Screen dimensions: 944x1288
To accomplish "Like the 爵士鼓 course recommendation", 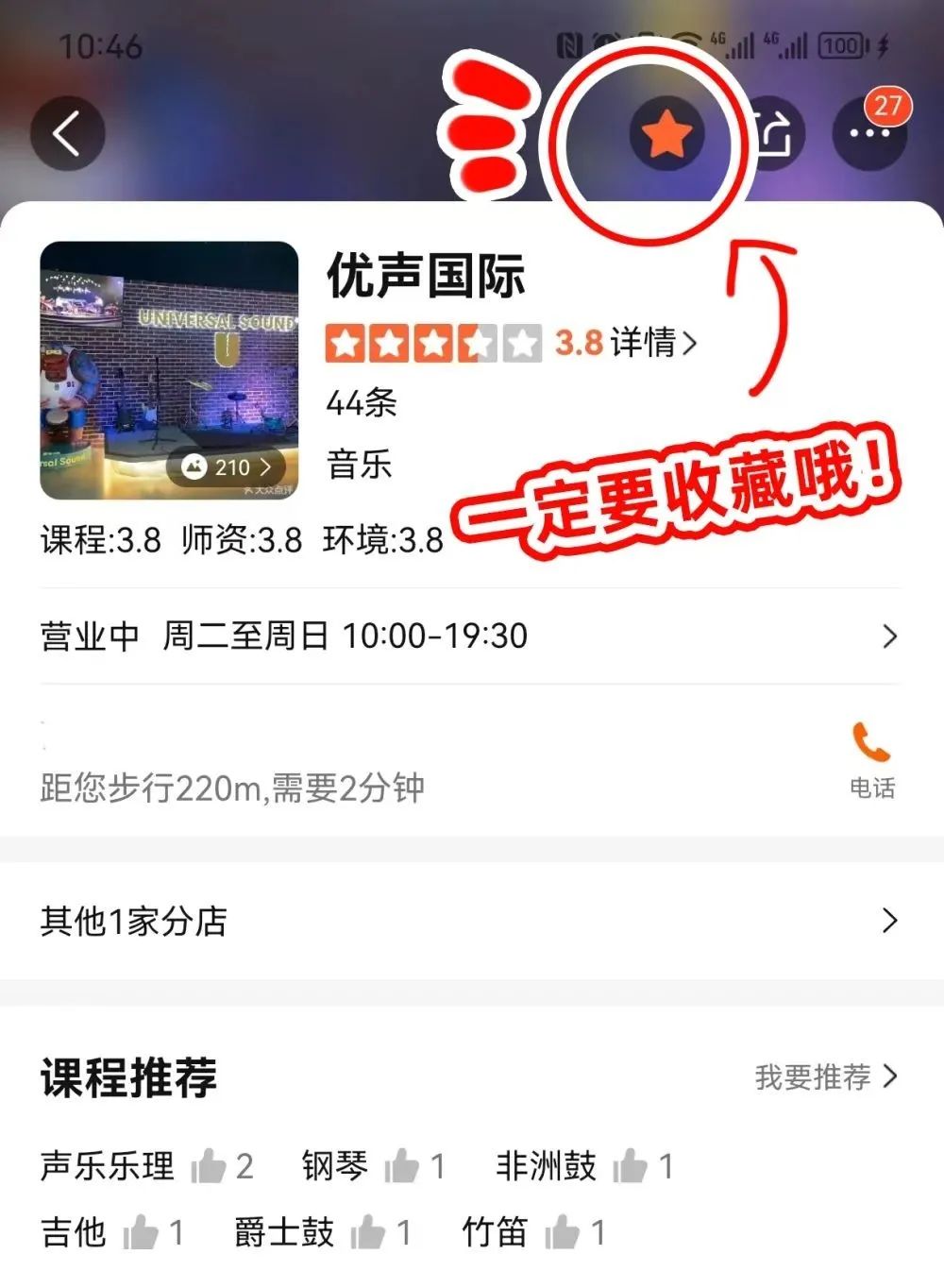I will point(367,1232).
